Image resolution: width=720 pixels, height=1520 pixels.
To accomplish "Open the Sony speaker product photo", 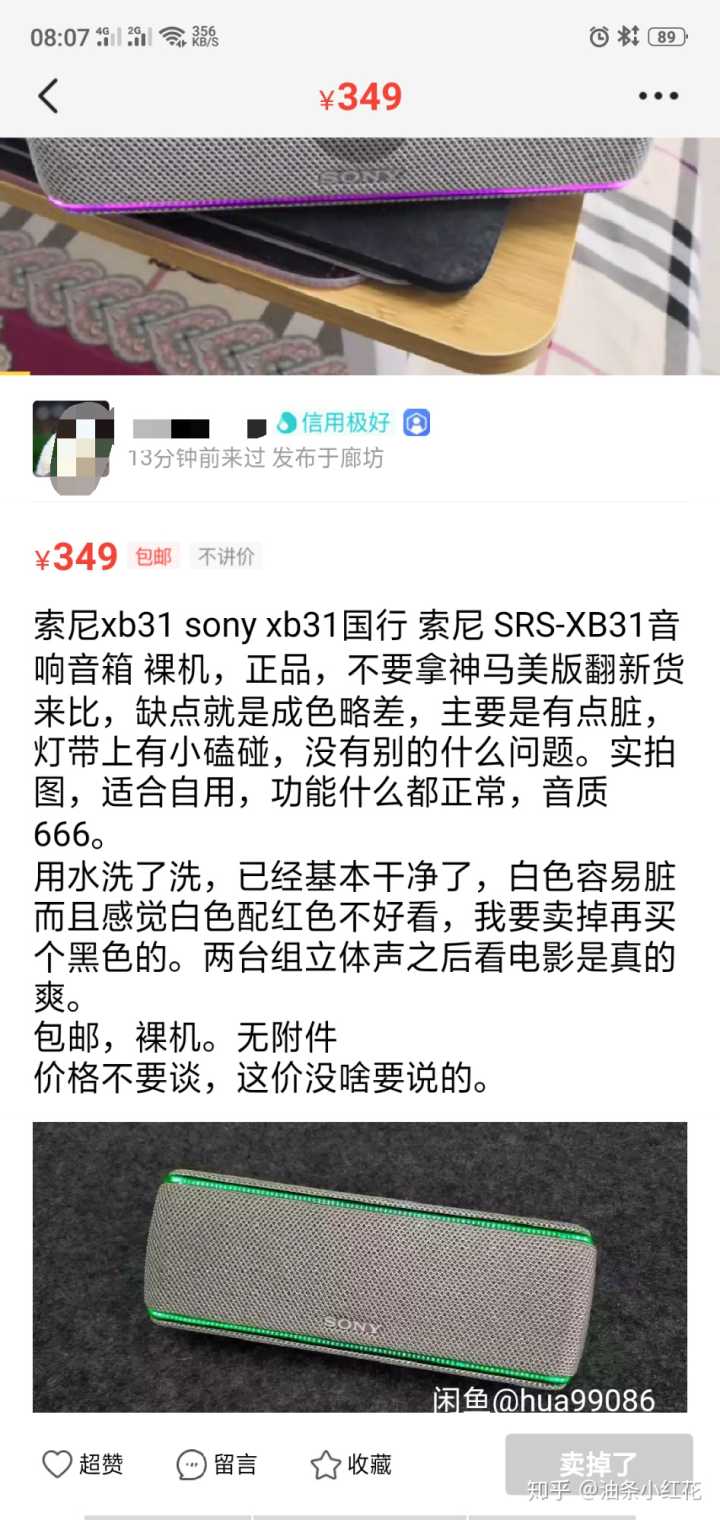I will click(360, 1266).
